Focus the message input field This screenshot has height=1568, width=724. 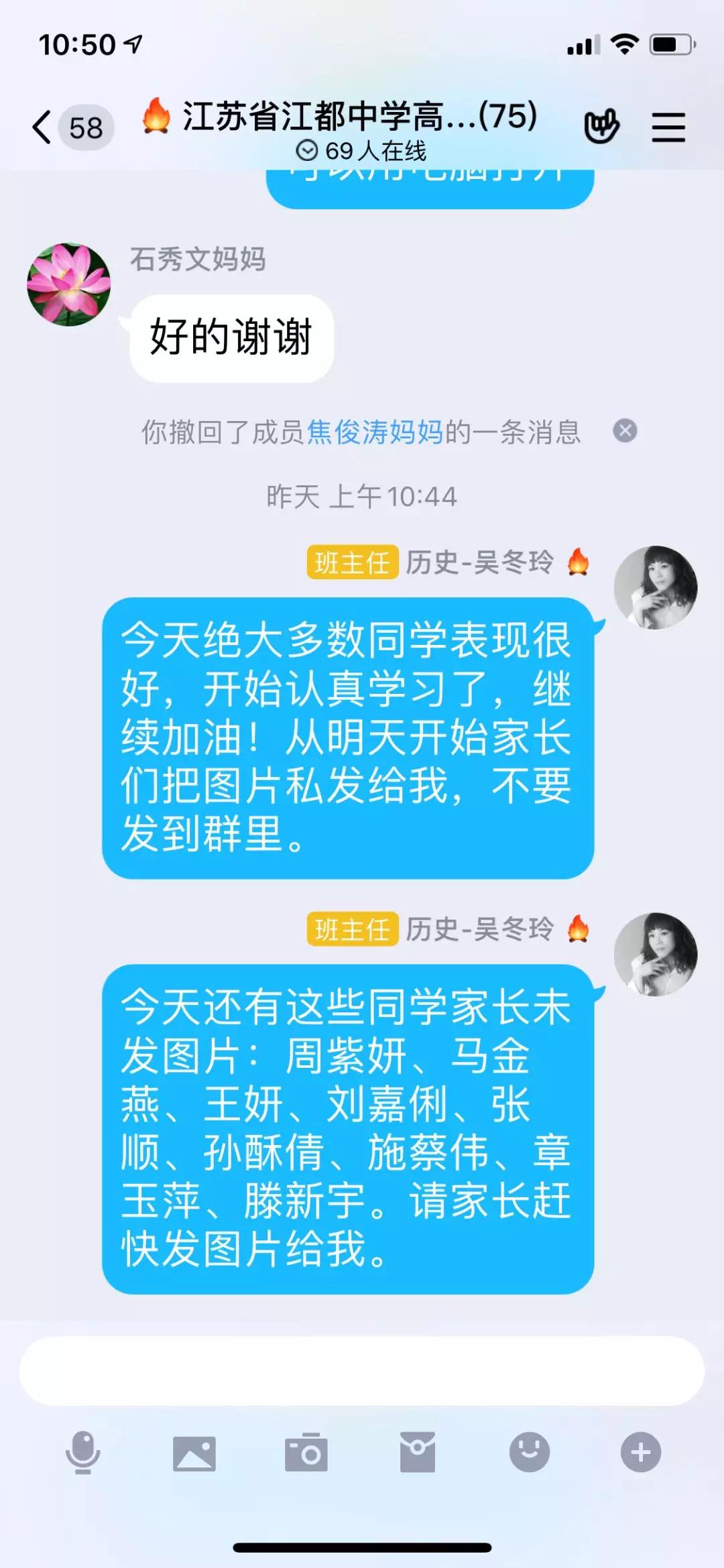pyautogui.click(x=362, y=1370)
